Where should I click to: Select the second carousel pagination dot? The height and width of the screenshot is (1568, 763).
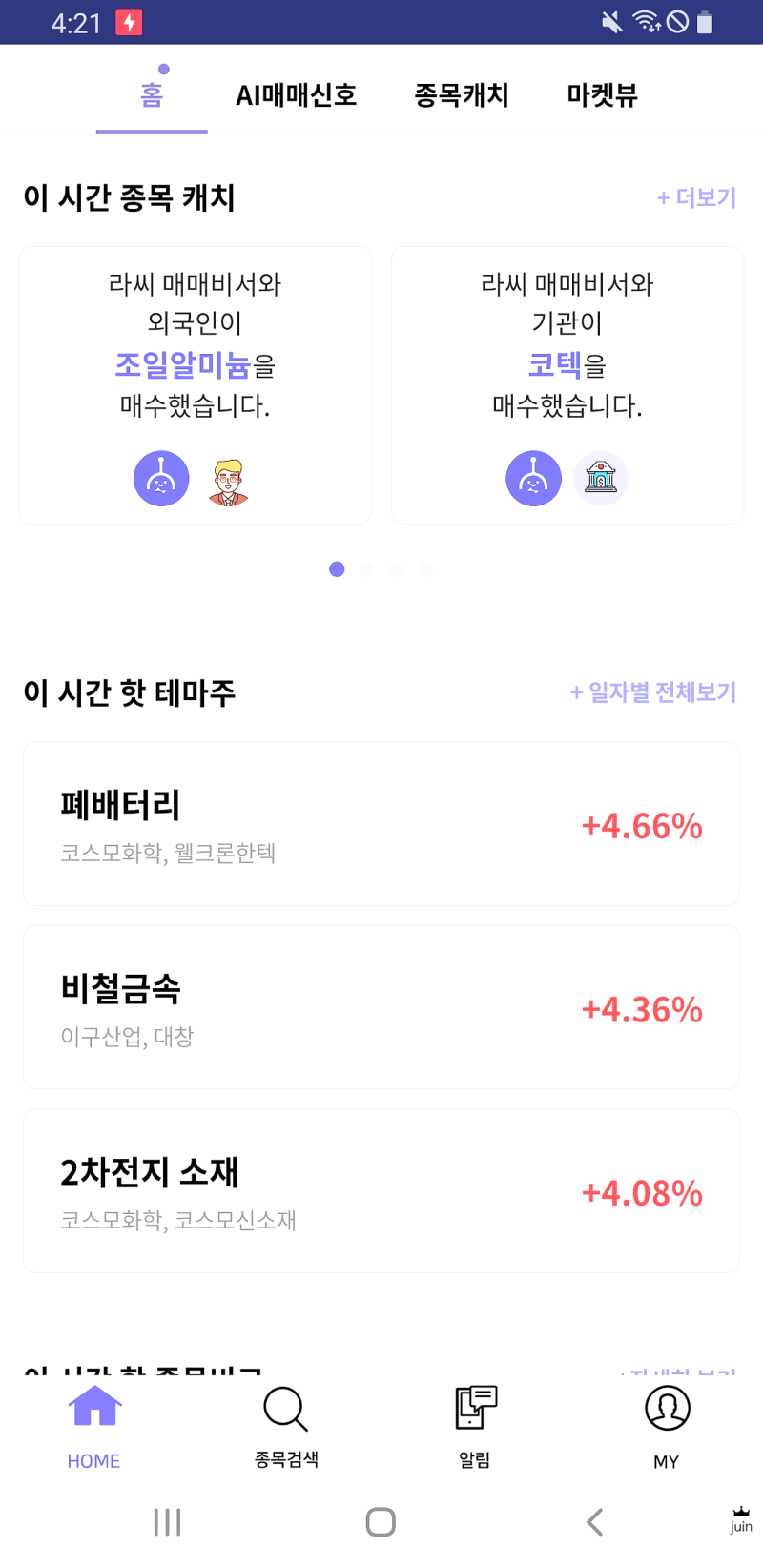pos(366,568)
